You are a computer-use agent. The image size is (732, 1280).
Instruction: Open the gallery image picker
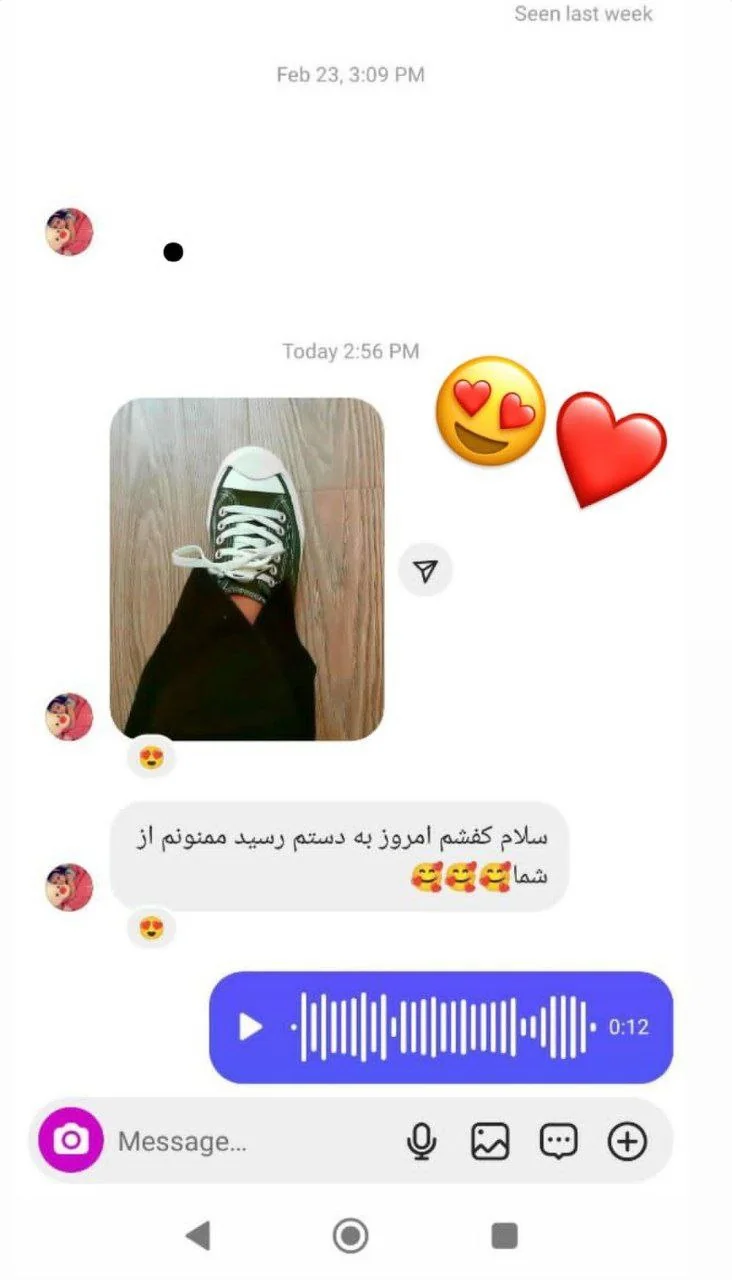(x=490, y=1141)
